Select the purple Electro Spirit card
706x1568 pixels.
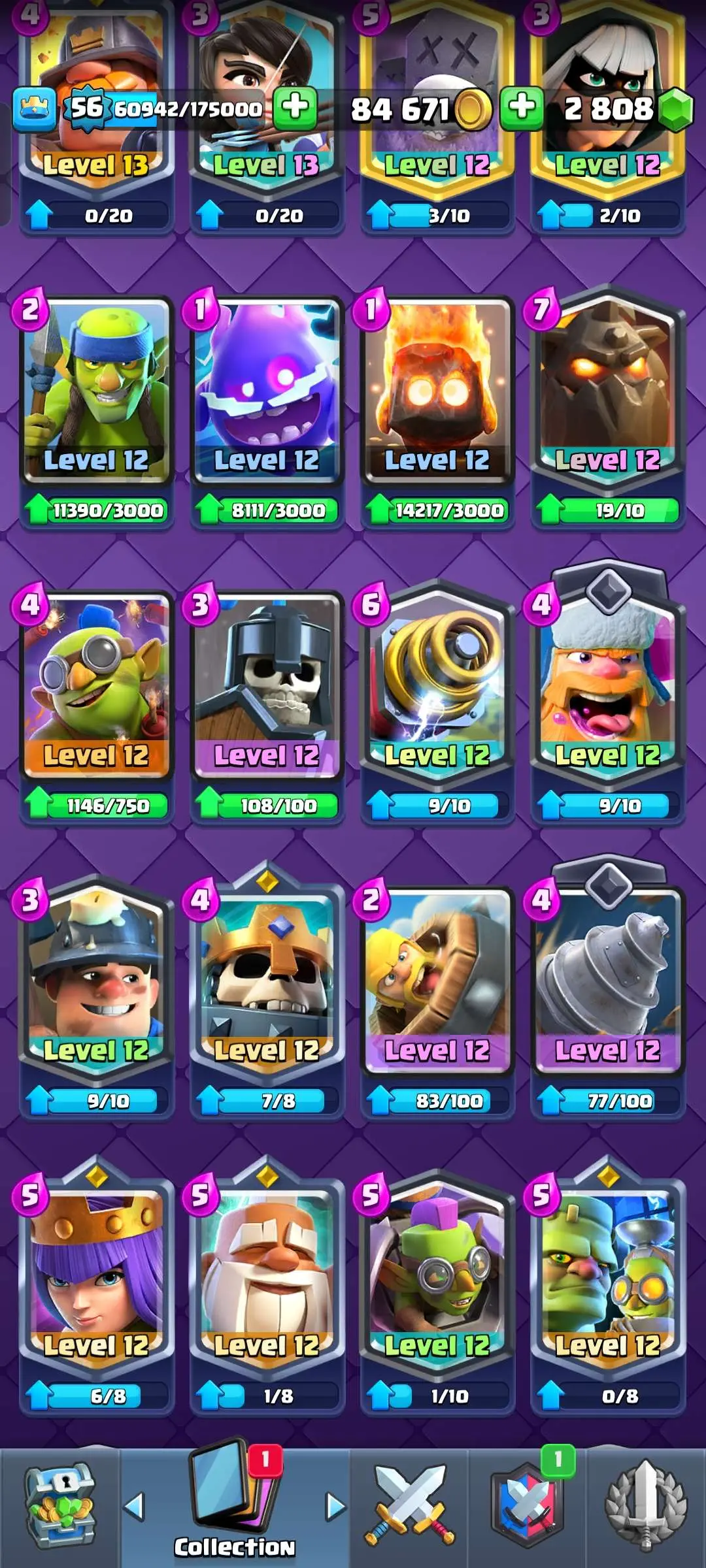pyautogui.click(x=267, y=392)
